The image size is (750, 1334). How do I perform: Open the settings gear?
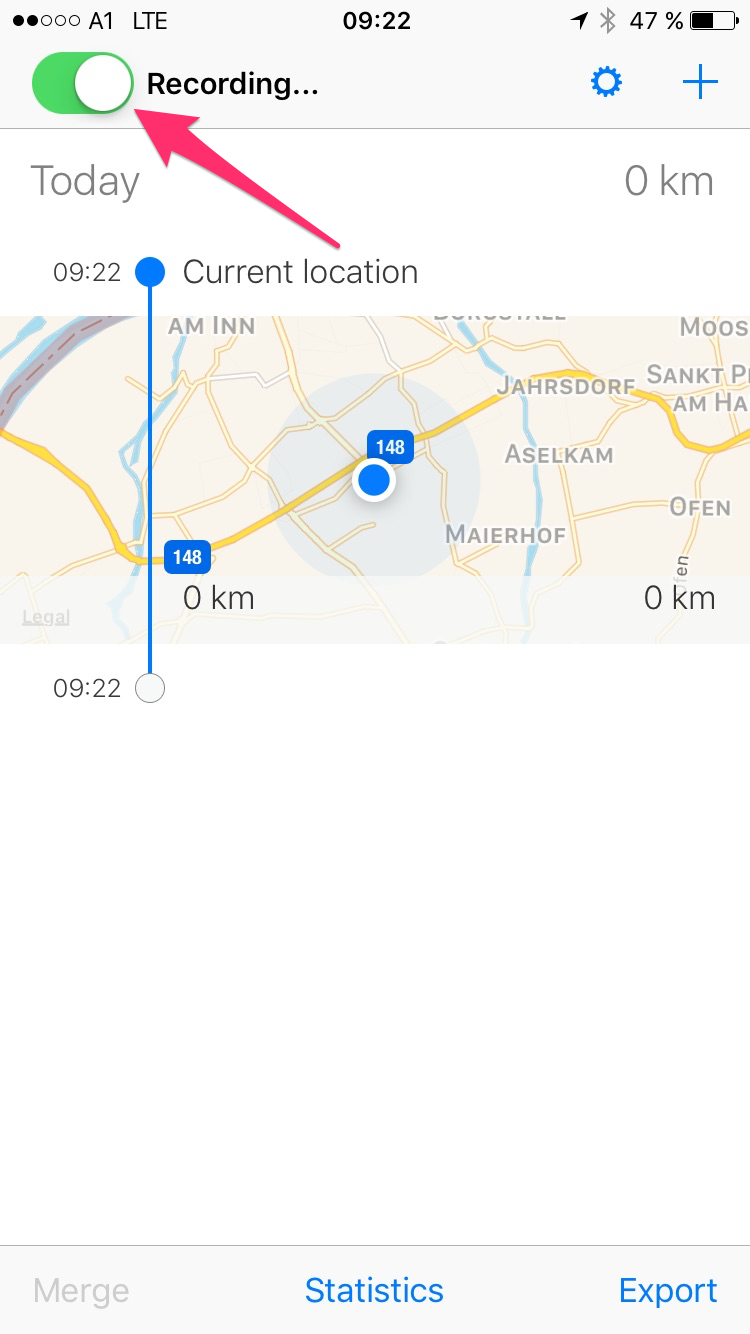pos(607,83)
